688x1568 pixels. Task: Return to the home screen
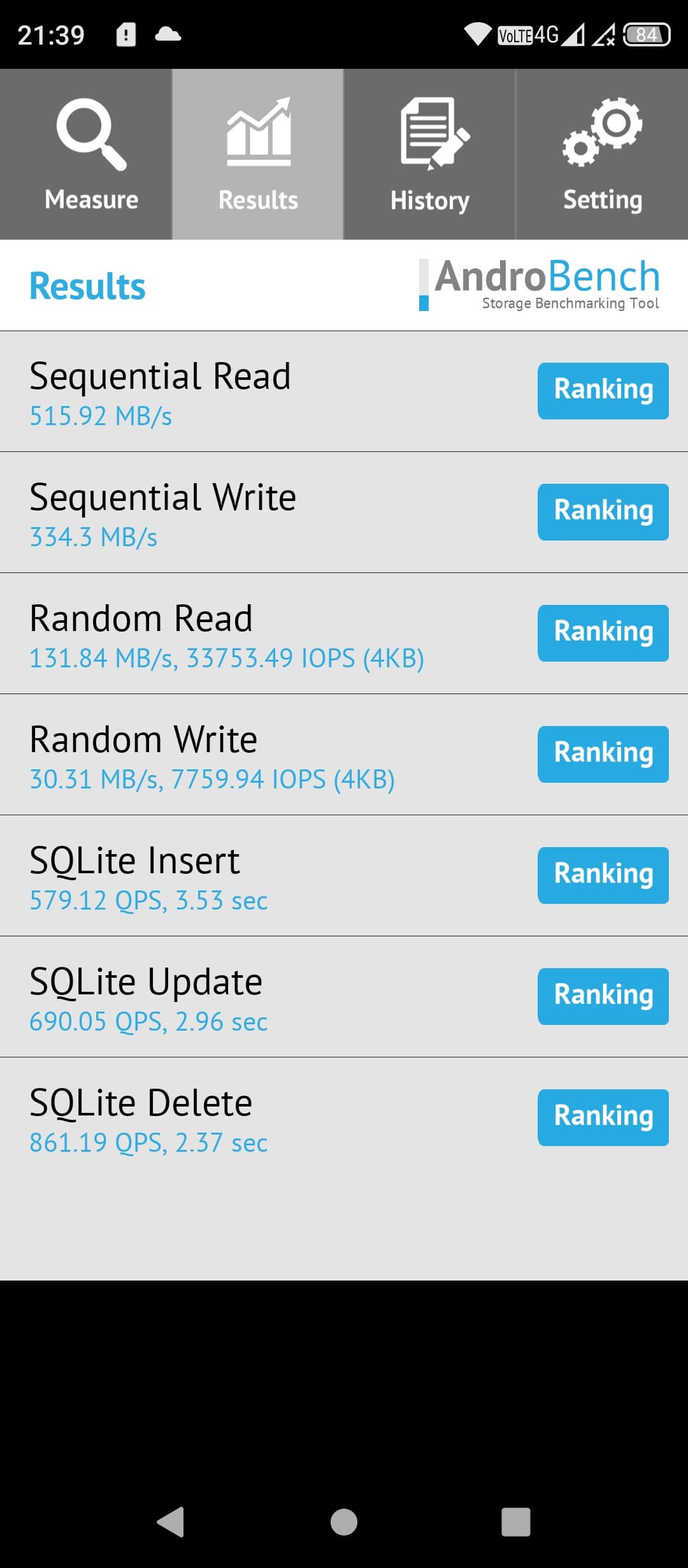(x=344, y=1522)
